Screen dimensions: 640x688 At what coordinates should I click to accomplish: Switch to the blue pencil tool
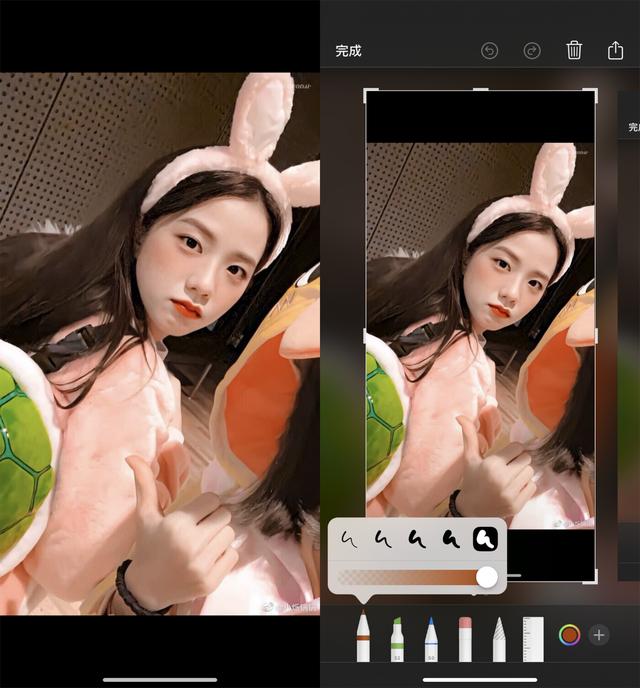click(431, 638)
